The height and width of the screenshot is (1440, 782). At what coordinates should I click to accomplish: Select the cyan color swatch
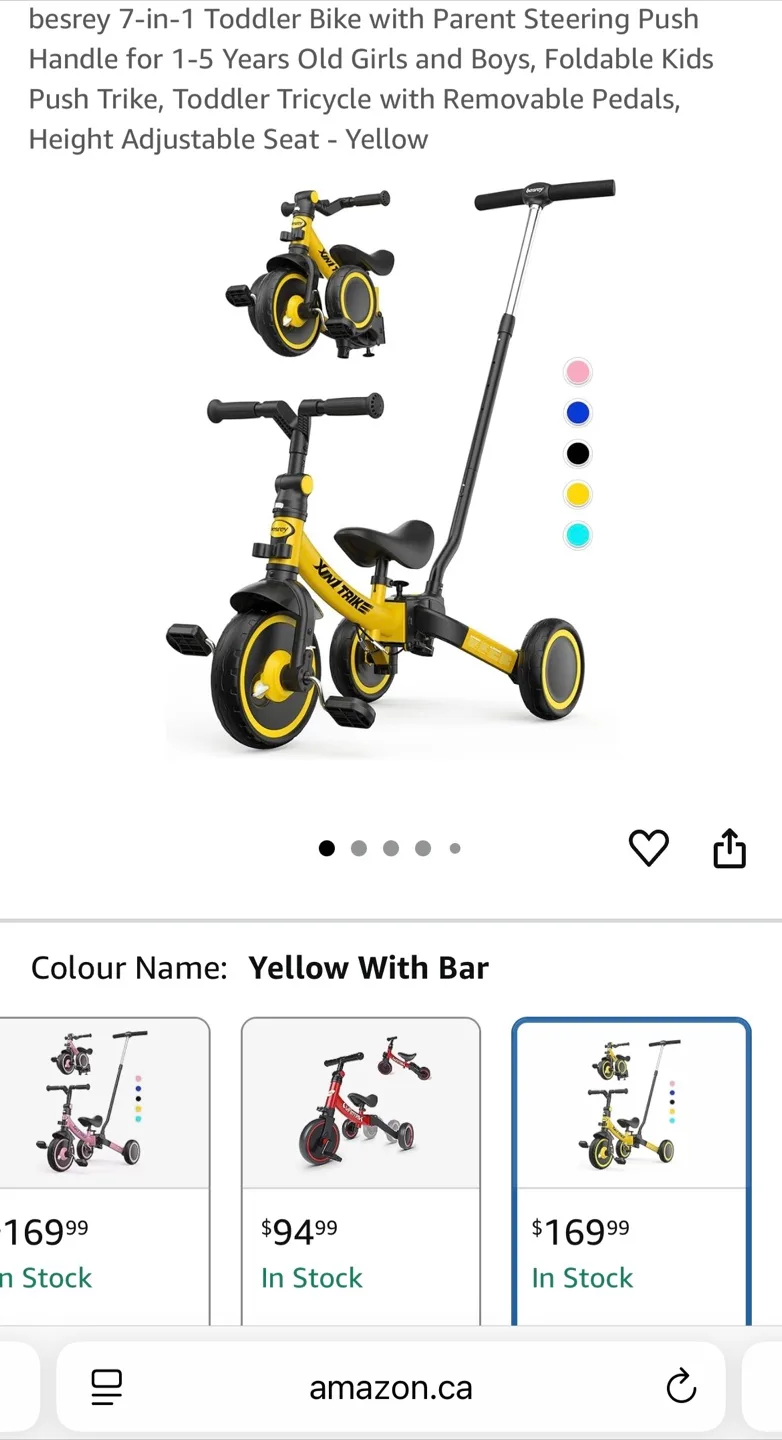(x=578, y=535)
